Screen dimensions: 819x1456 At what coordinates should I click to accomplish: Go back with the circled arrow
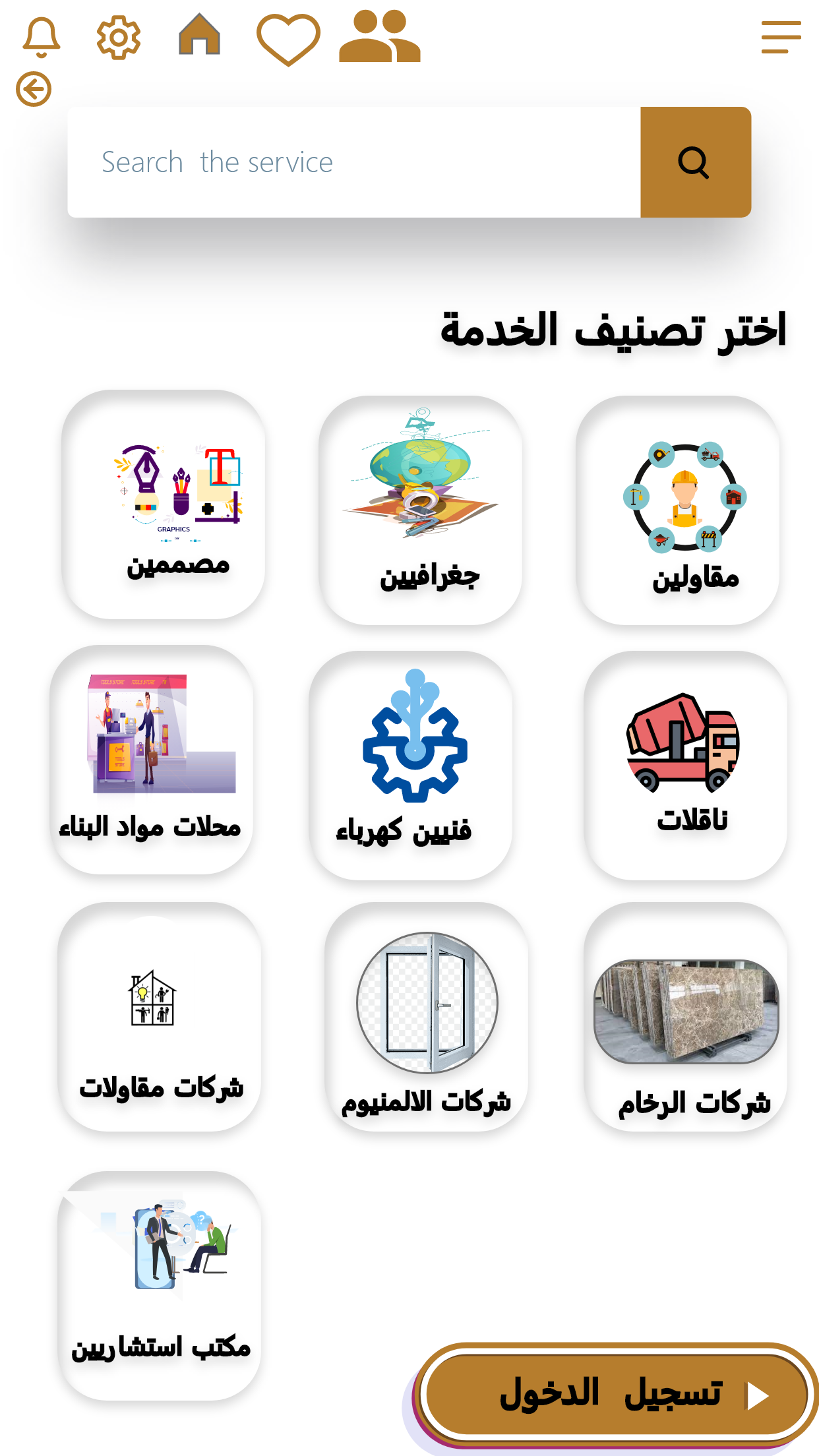click(34, 89)
